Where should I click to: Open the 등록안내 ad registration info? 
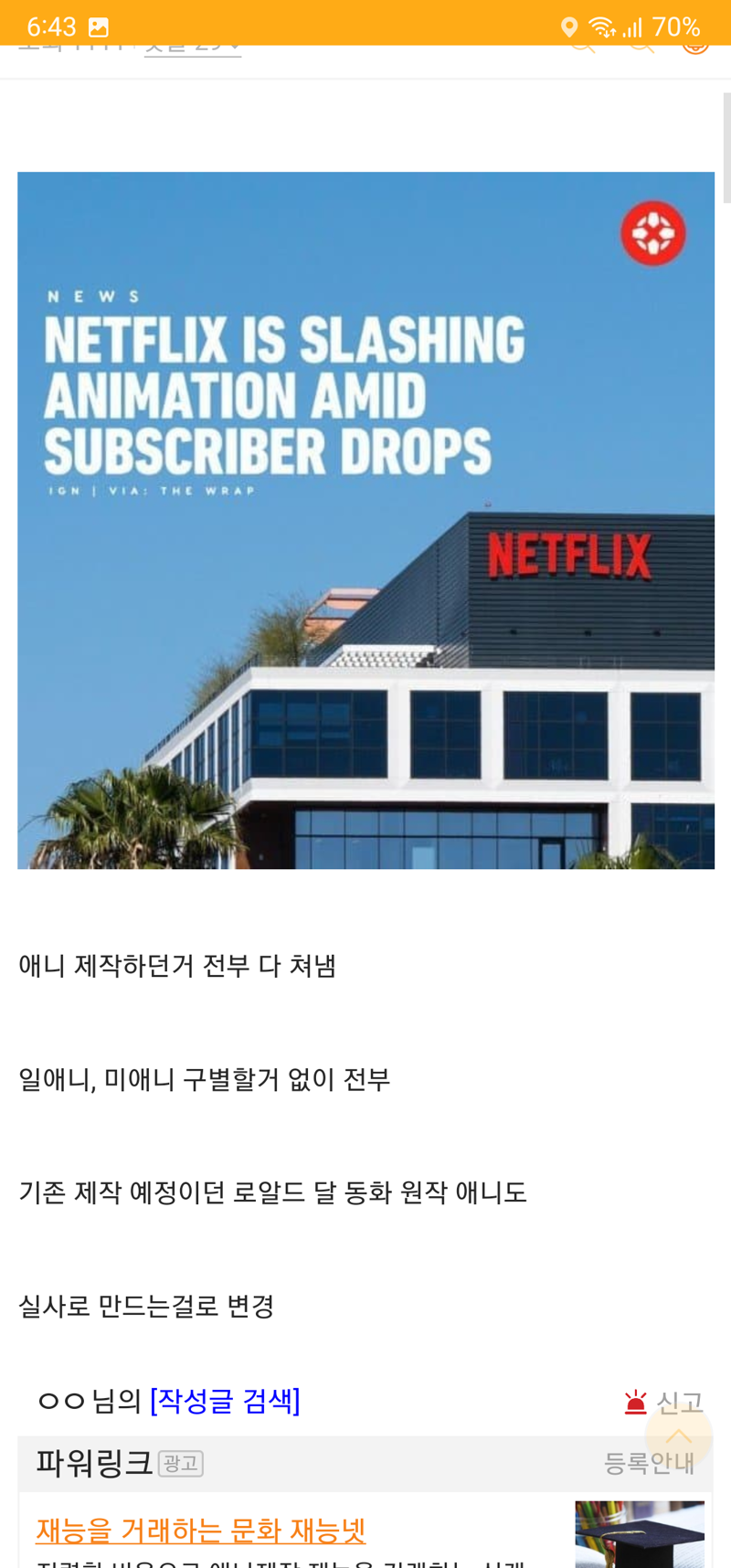click(x=649, y=1463)
